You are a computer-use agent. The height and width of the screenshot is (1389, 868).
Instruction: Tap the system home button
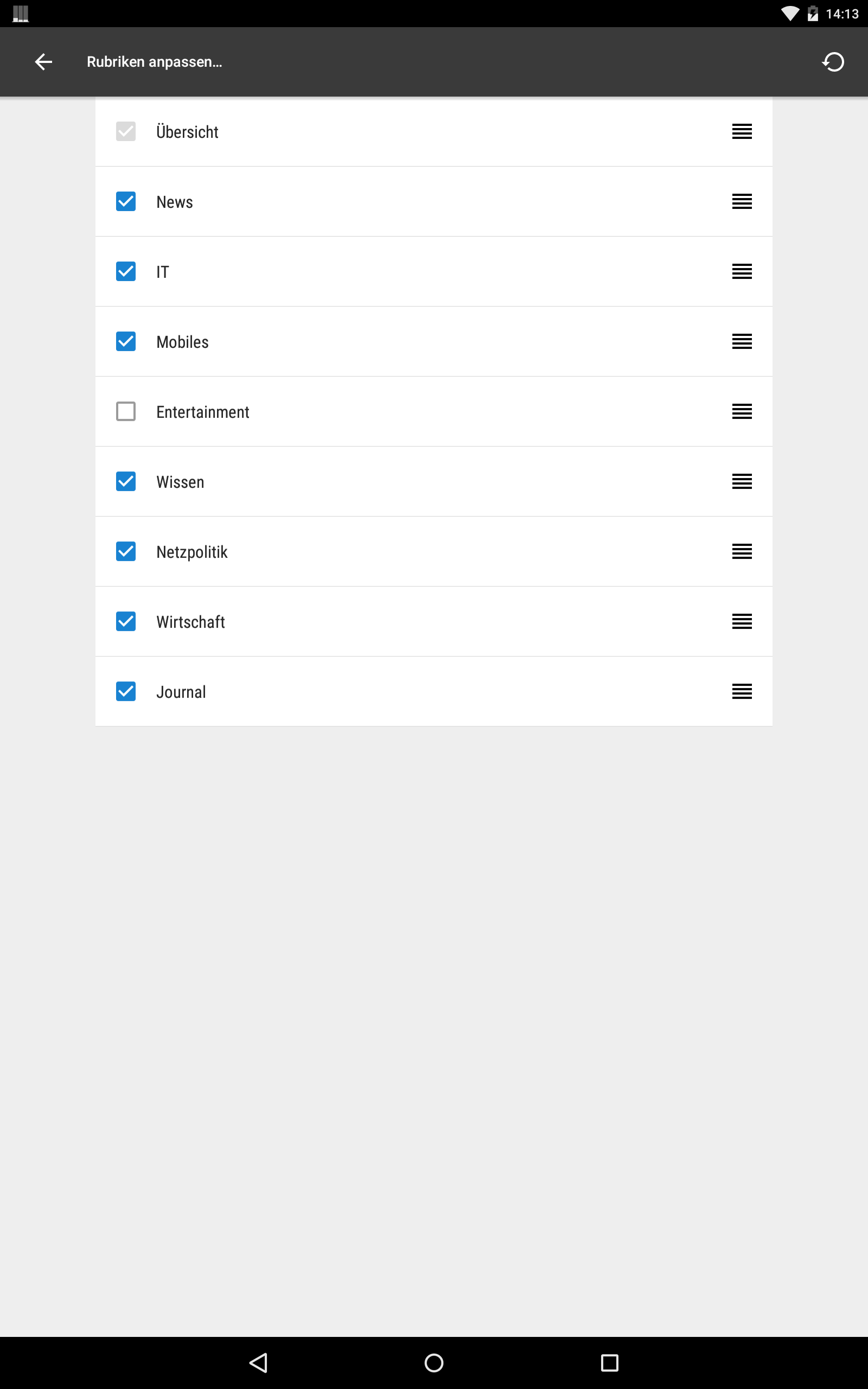pyautogui.click(x=434, y=1362)
